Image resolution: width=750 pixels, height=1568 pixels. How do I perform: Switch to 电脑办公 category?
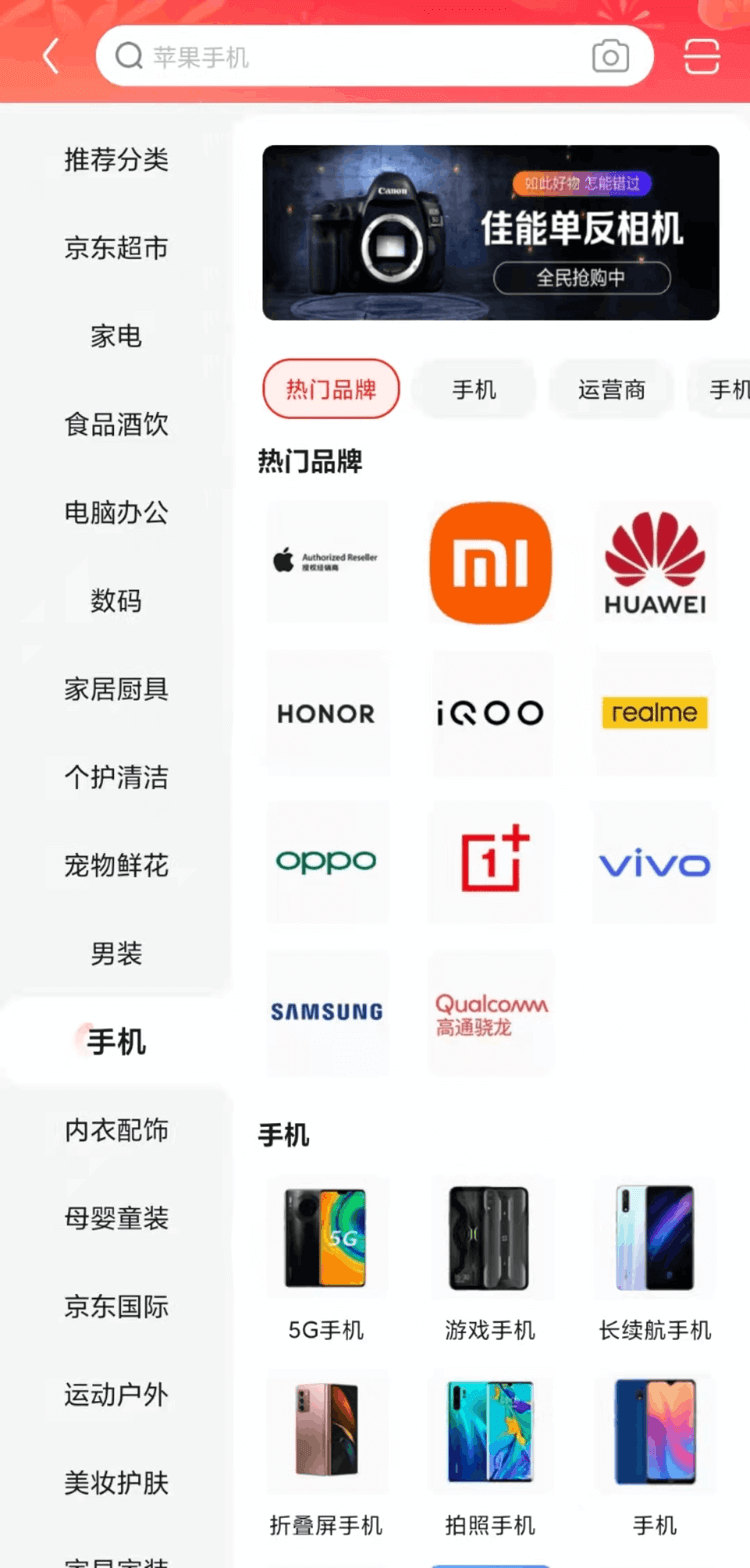[x=116, y=513]
